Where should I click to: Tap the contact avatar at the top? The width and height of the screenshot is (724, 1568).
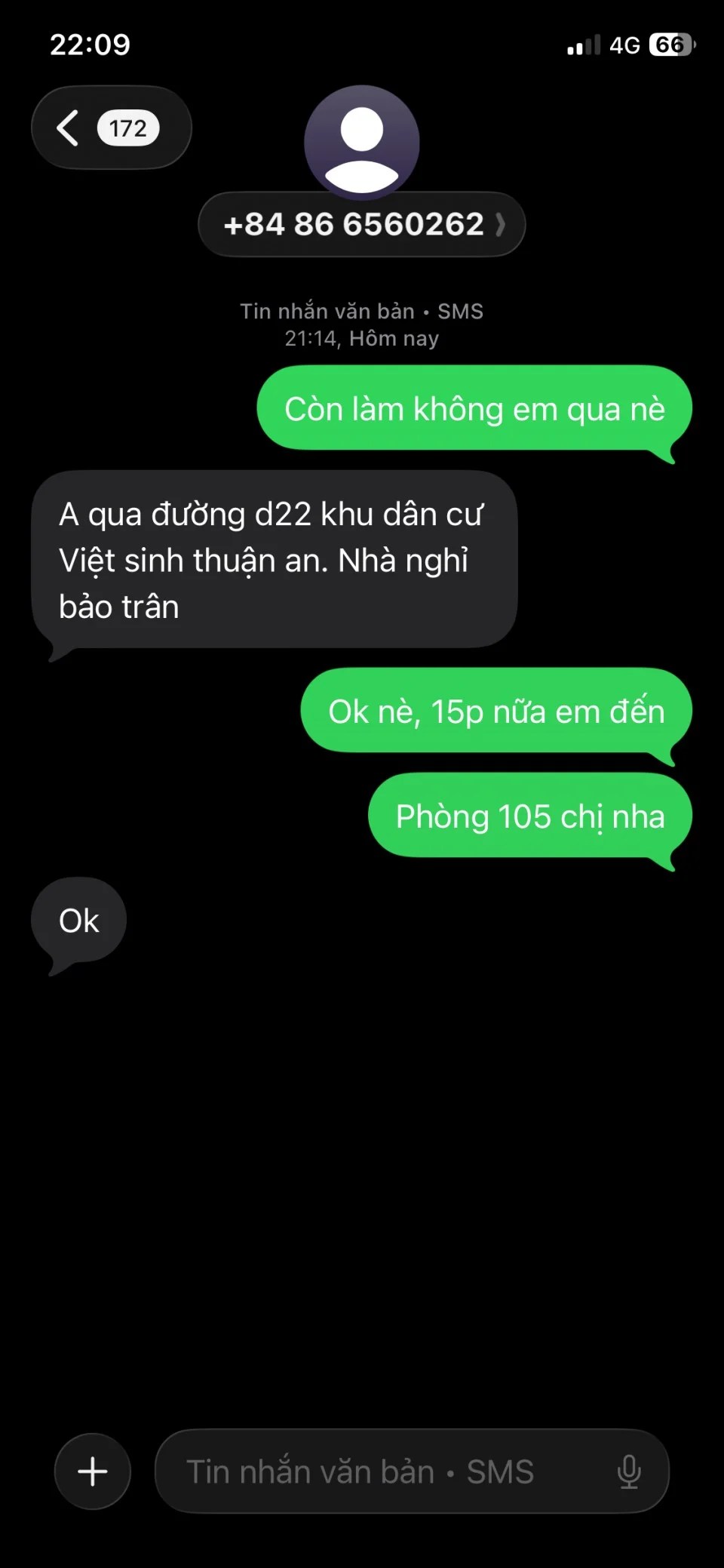(362, 141)
